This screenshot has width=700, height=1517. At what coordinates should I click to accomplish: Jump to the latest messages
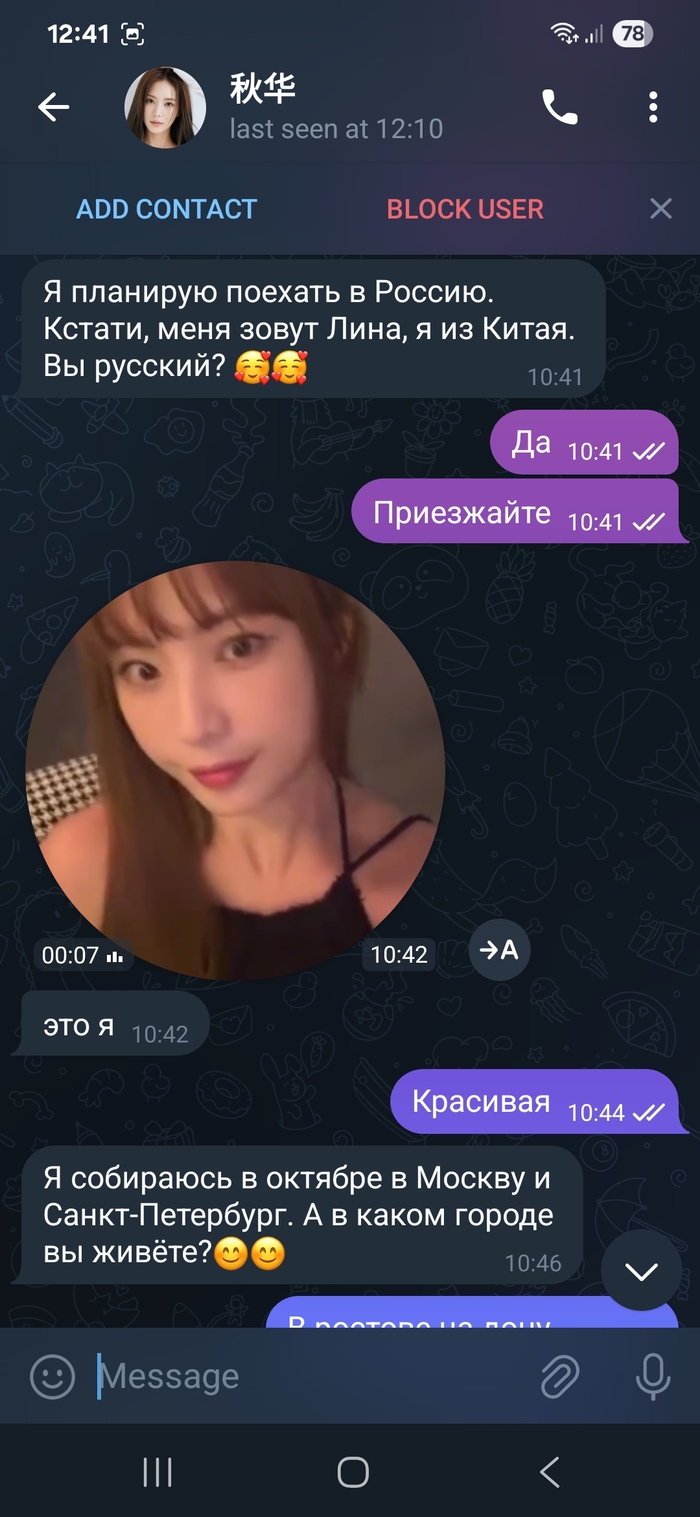[641, 1270]
